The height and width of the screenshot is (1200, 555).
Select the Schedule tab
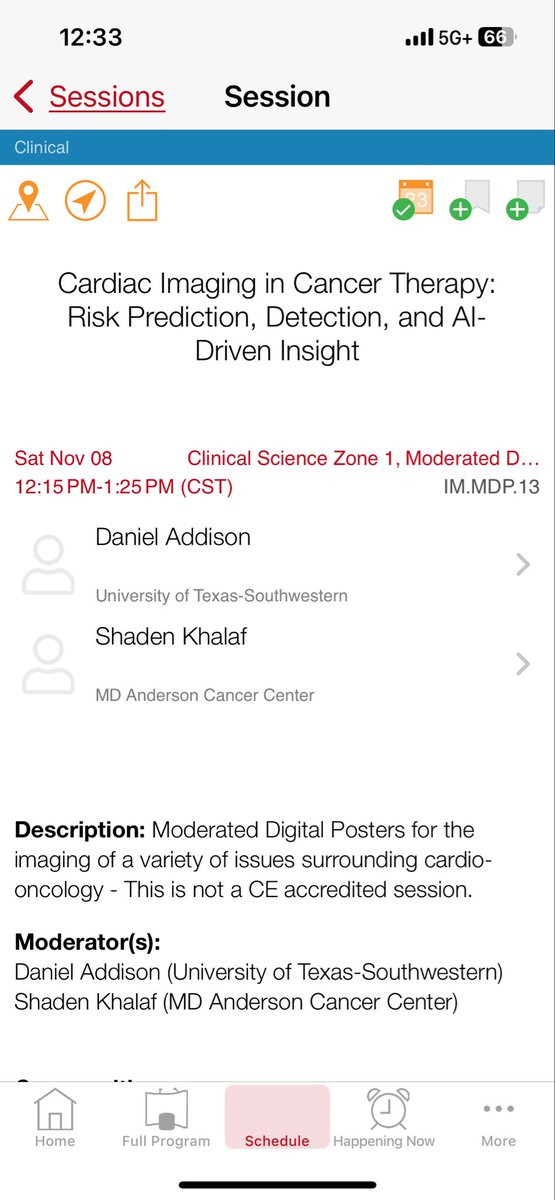click(277, 1118)
